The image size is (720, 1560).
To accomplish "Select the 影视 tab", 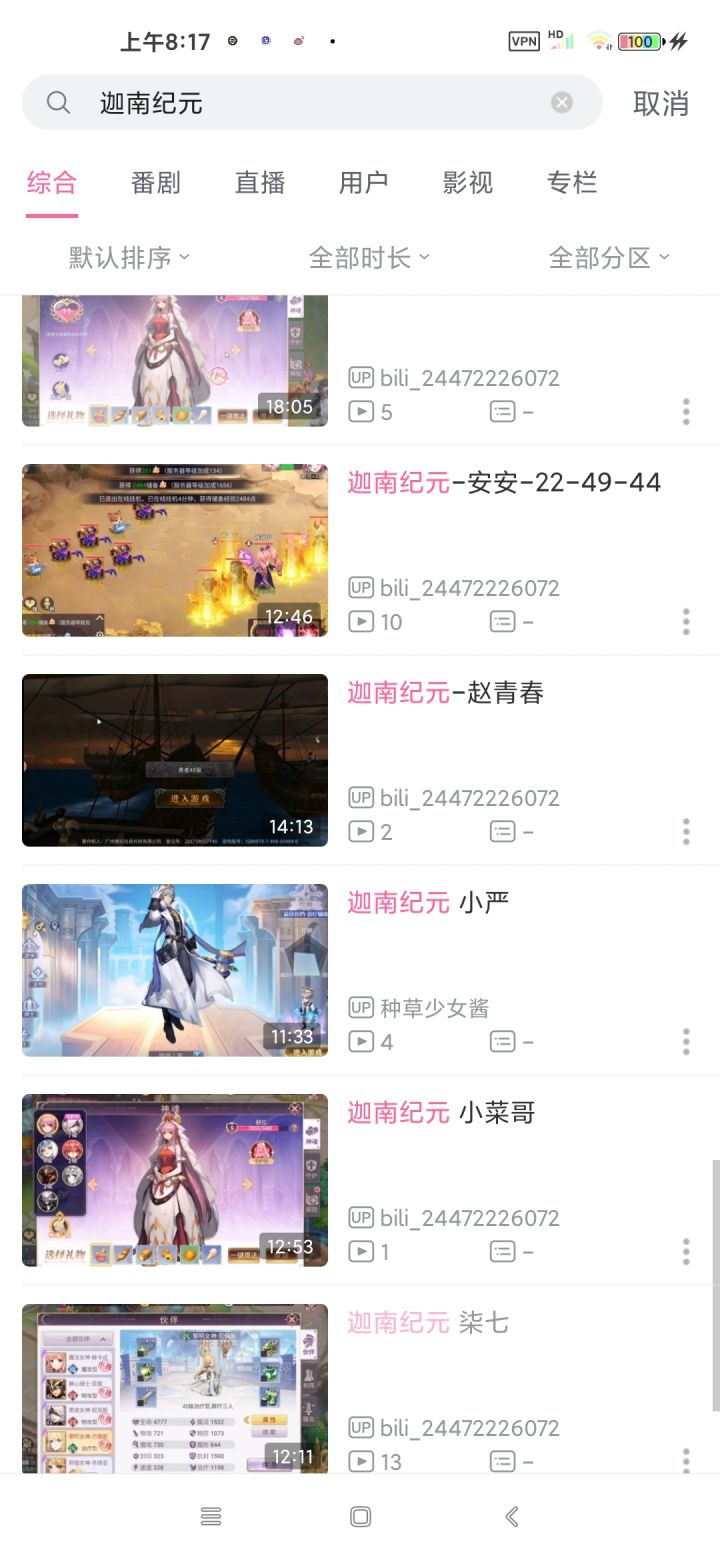I will point(468,183).
